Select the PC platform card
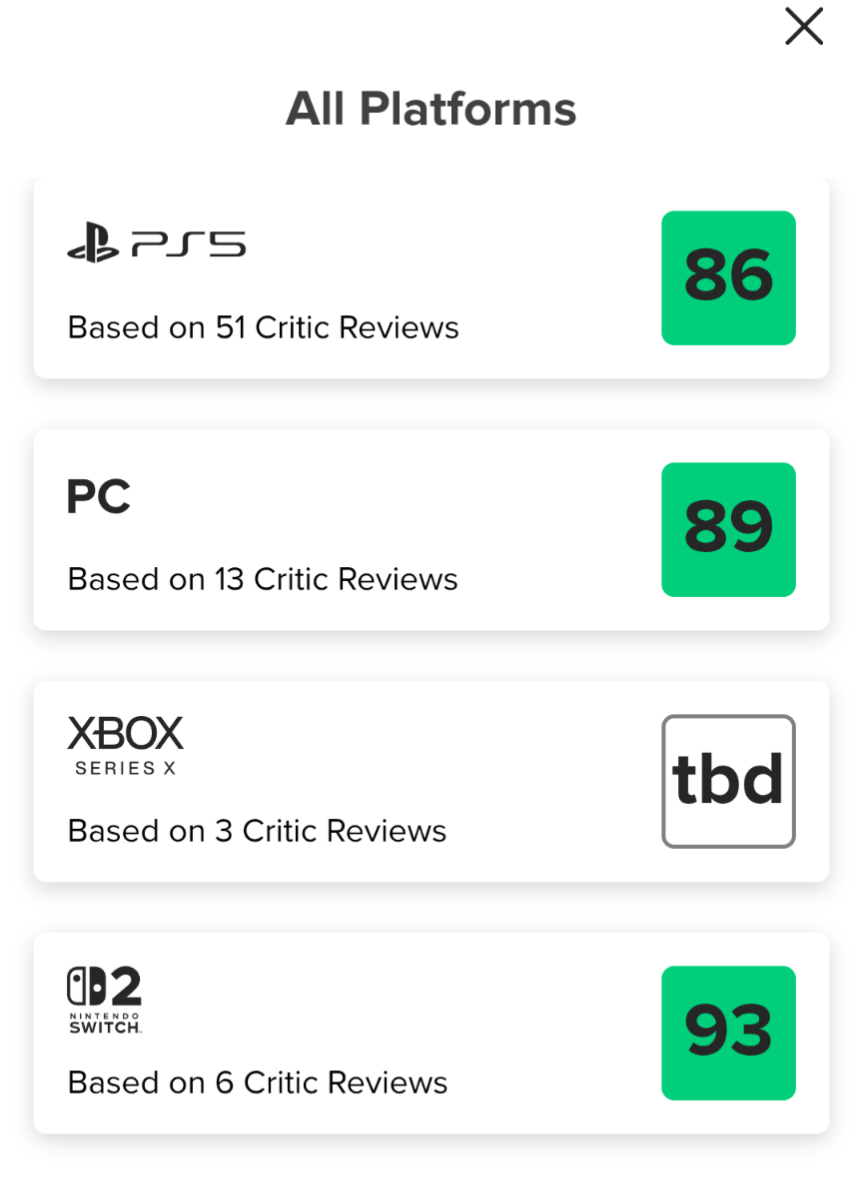Viewport: 863px width, 1181px height. click(431, 529)
